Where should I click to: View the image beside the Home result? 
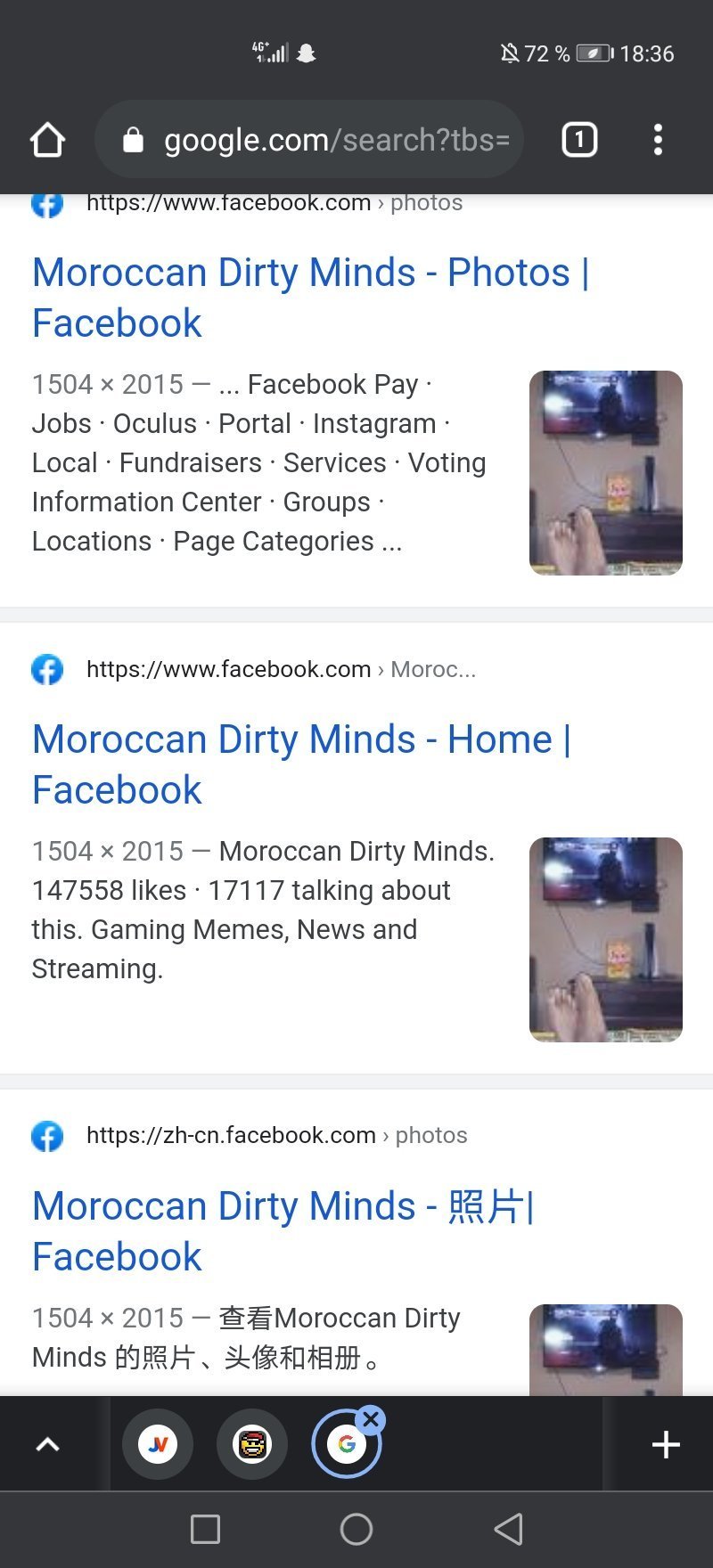606,939
